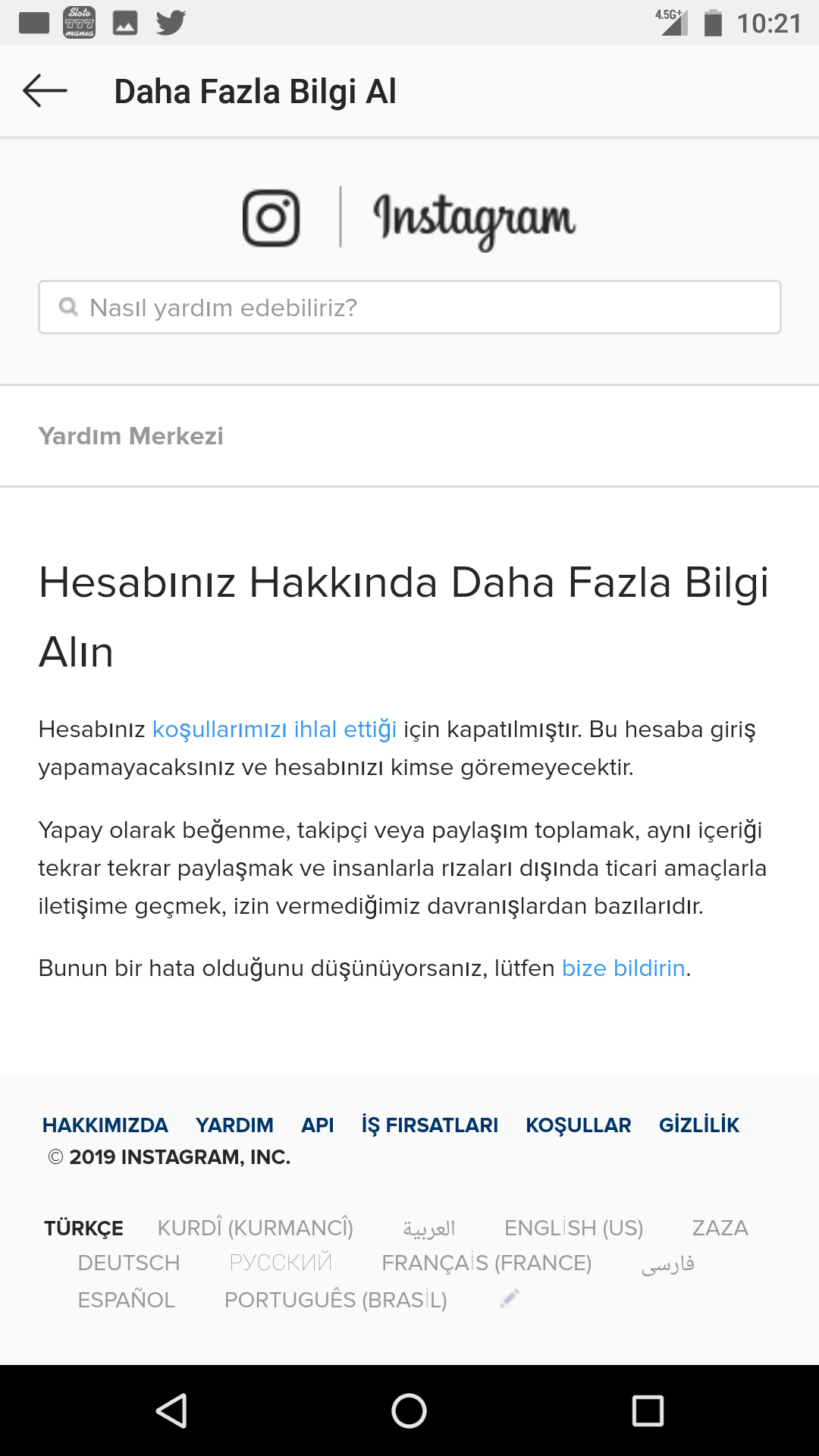Switch language to Kurdî (Kurmancî)
The width and height of the screenshot is (819, 1456).
coord(256,1228)
